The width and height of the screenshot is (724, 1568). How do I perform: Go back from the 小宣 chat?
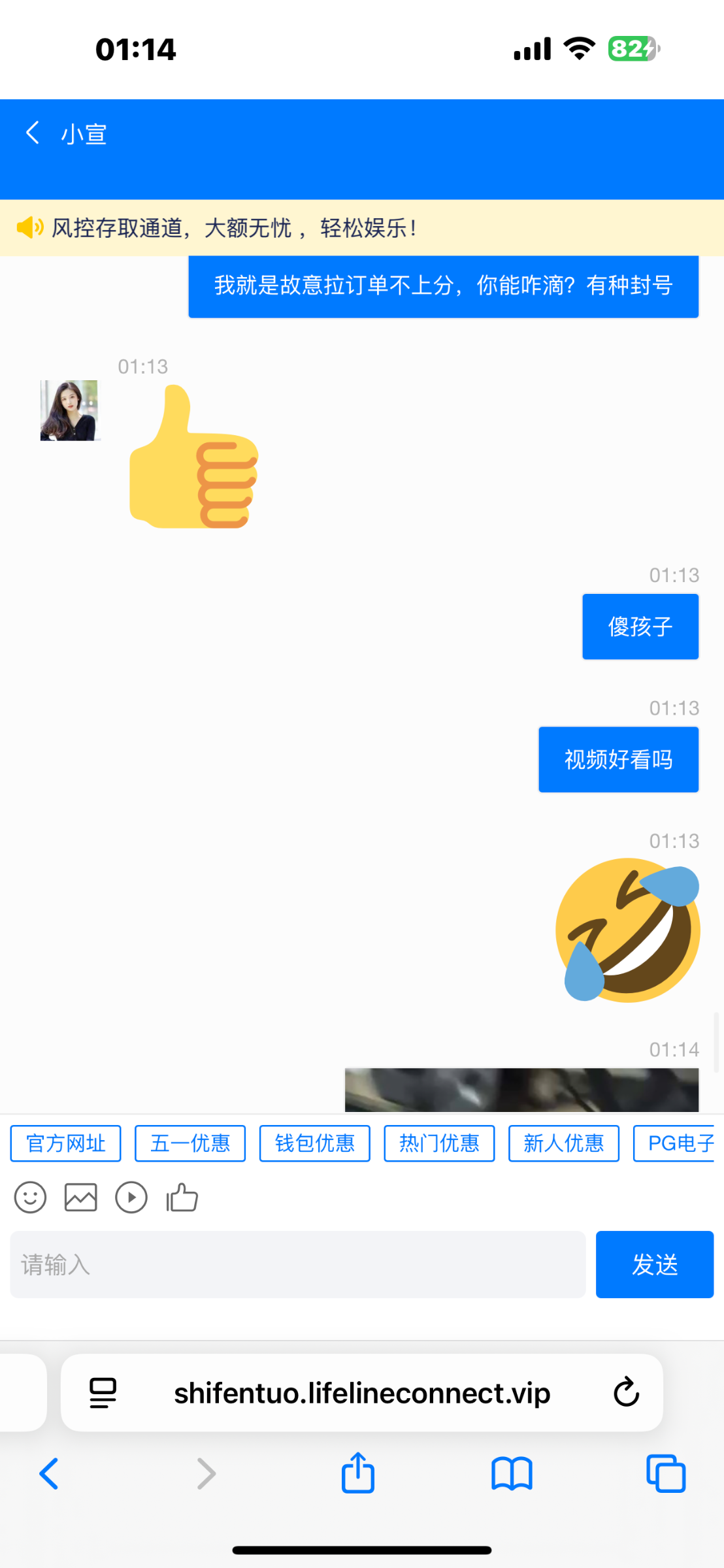33,133
